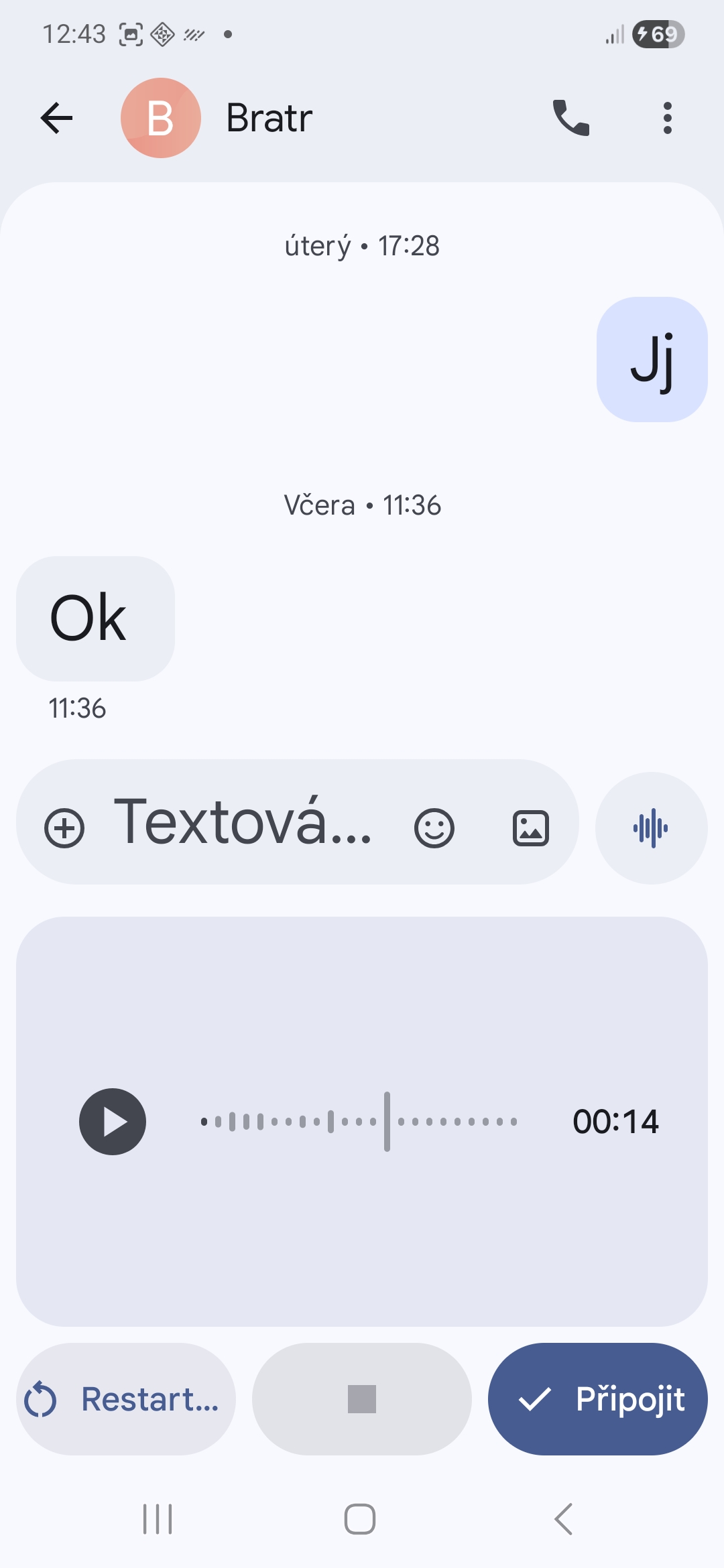Tap the system home button
724x1568 pixels.
click(360, 1519)
